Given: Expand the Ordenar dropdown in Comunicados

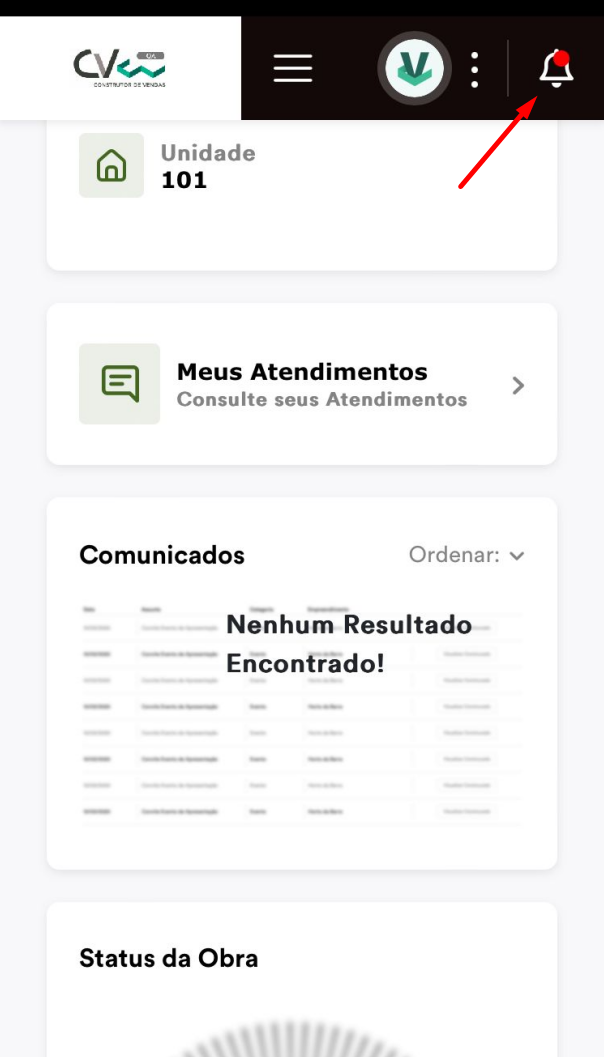Looking at the screenshot, I should (467, 555).
